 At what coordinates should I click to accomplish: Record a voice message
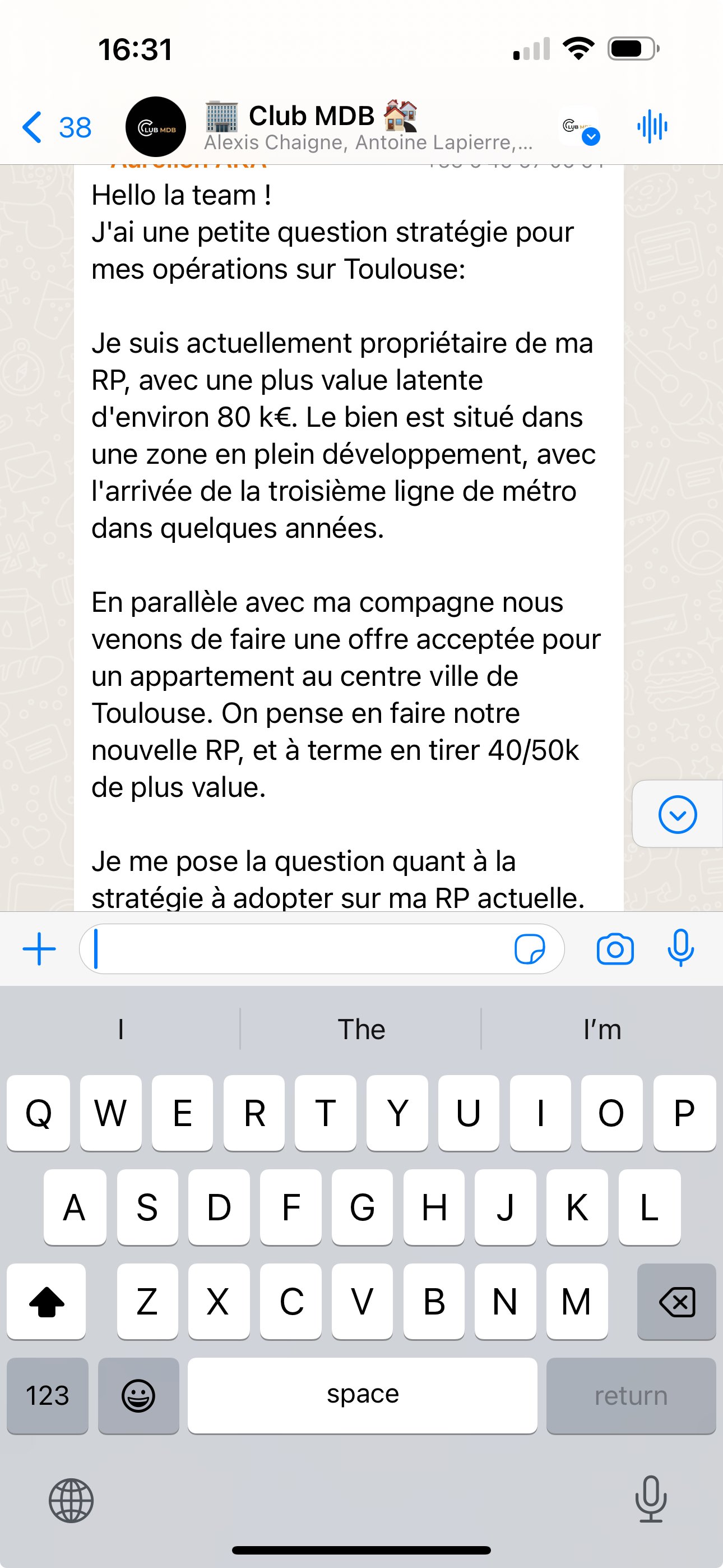coord(680,948)
